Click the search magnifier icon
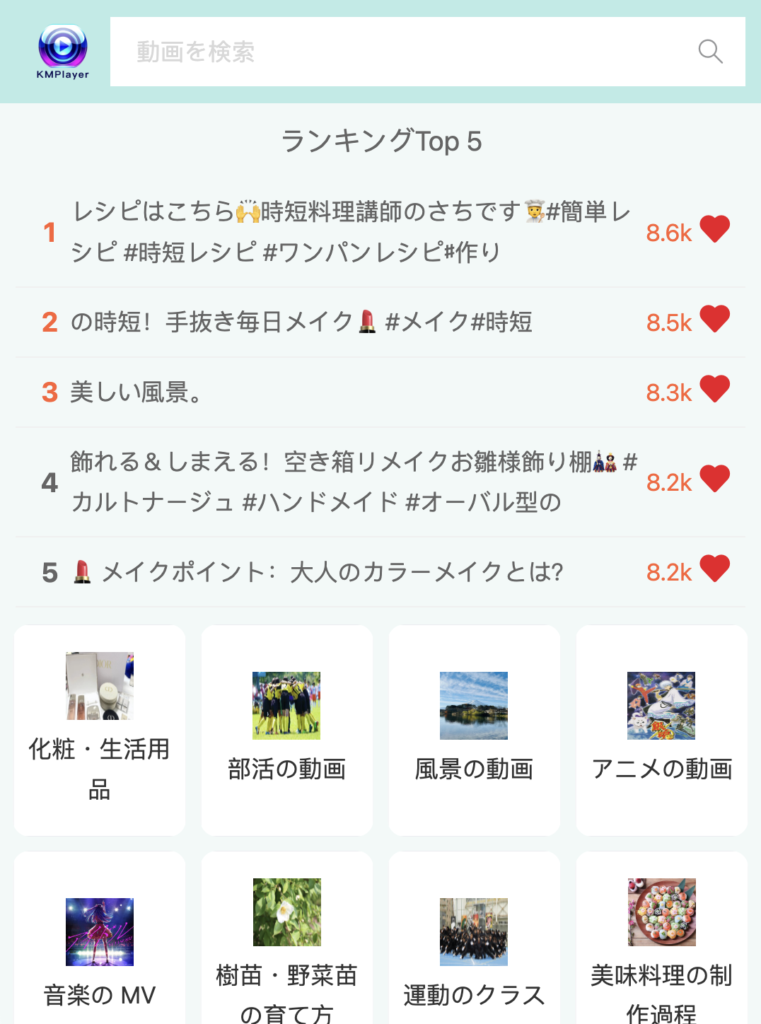 click(710, 51)
